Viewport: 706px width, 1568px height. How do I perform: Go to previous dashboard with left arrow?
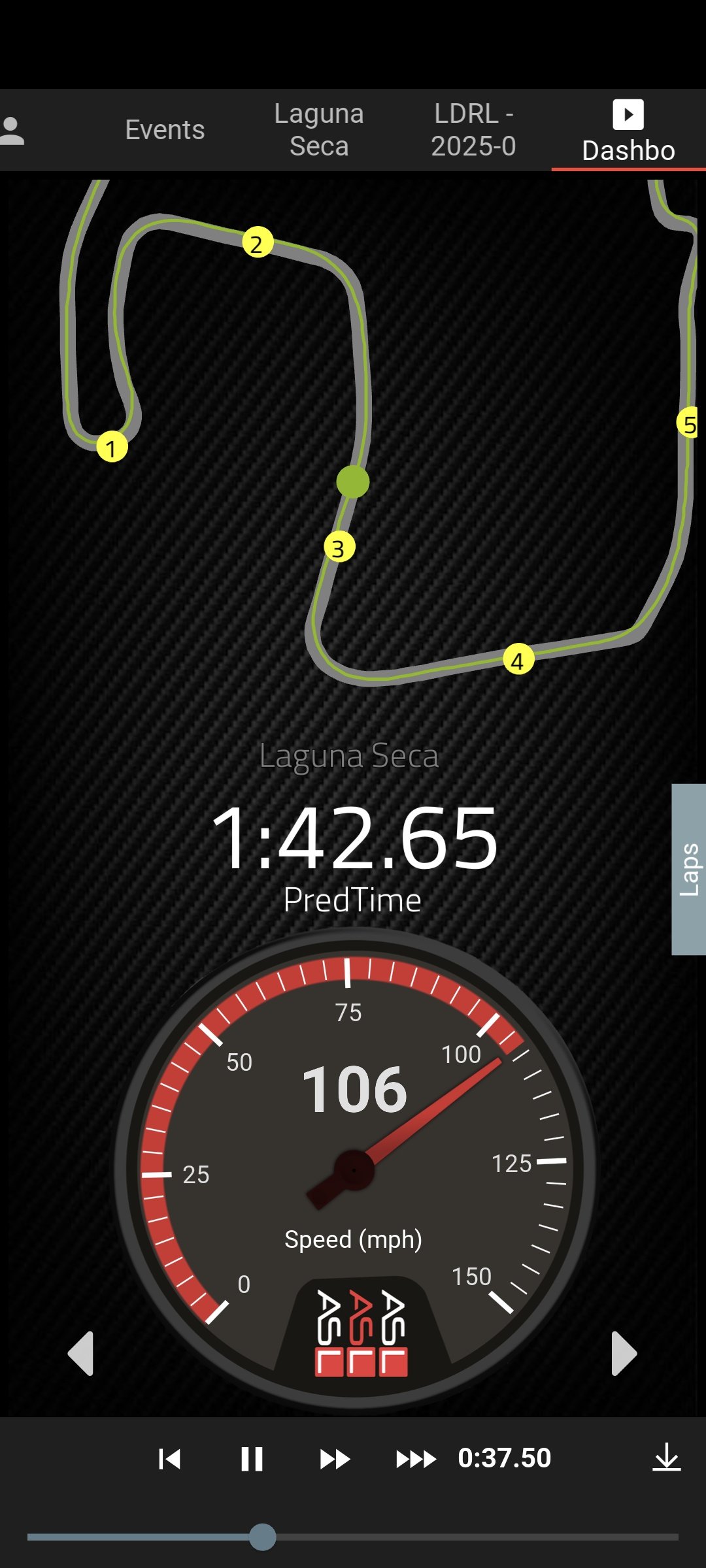[80, 1353]
